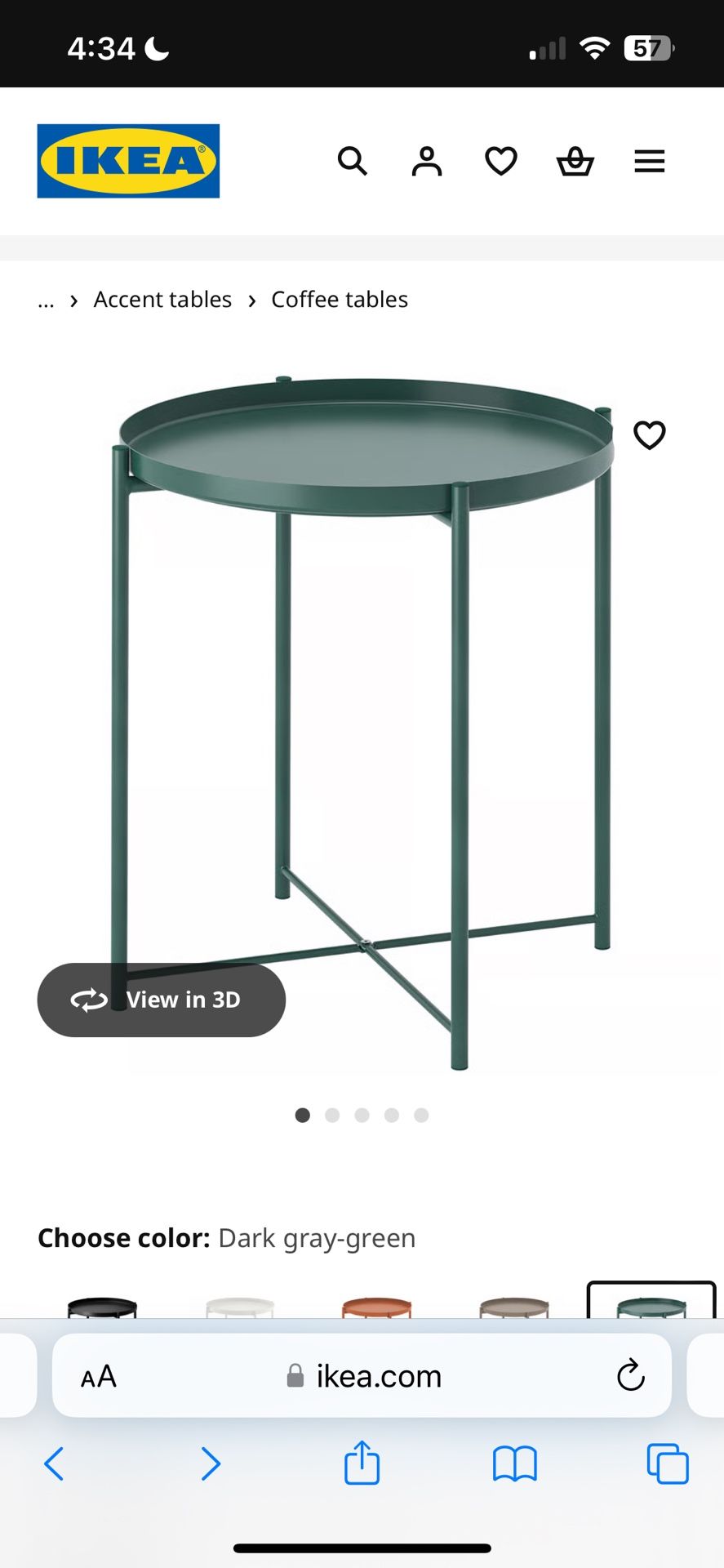Tap the View in 3D button
724x1568 pixels.
point(161,1000)
